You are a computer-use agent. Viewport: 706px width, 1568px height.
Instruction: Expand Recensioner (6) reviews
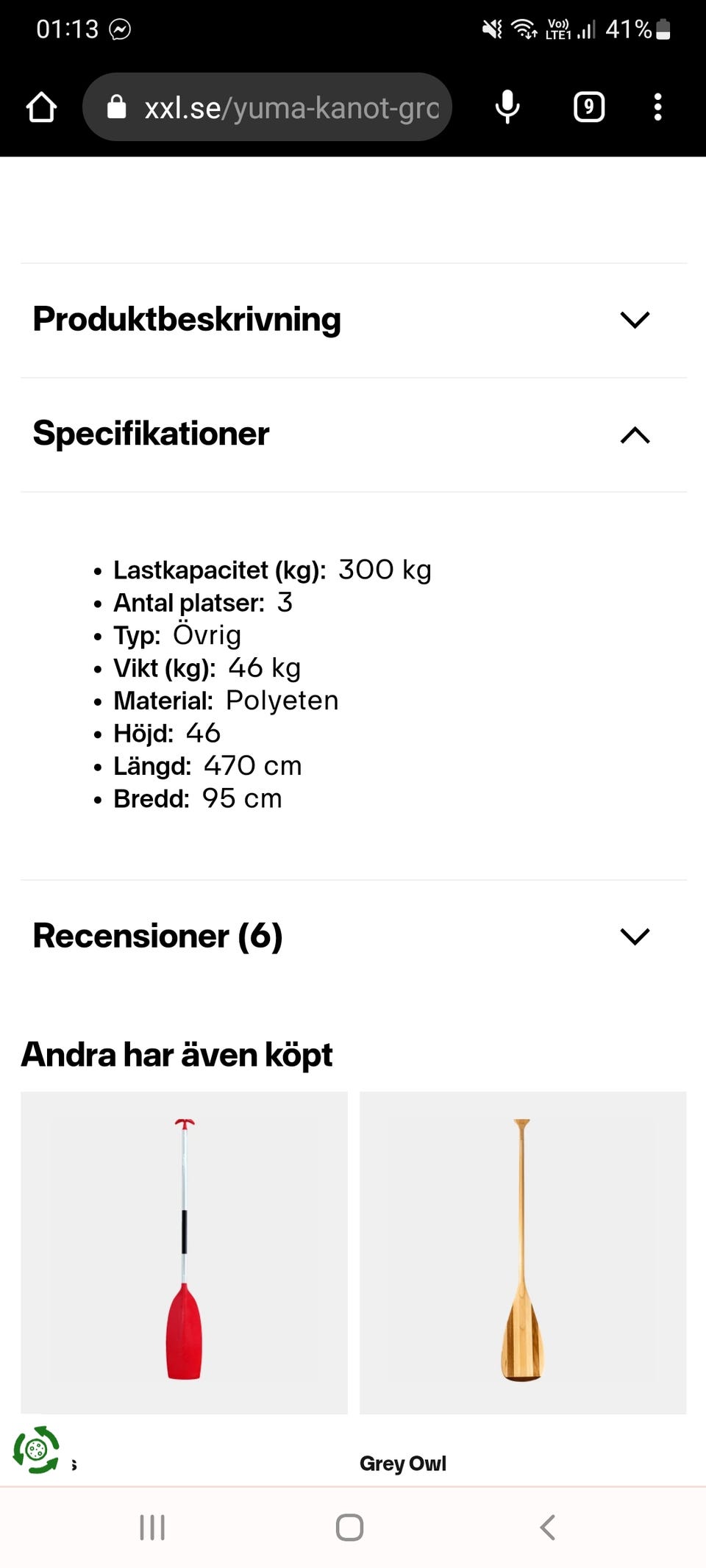pyautogui.click(x=353, y=936)
